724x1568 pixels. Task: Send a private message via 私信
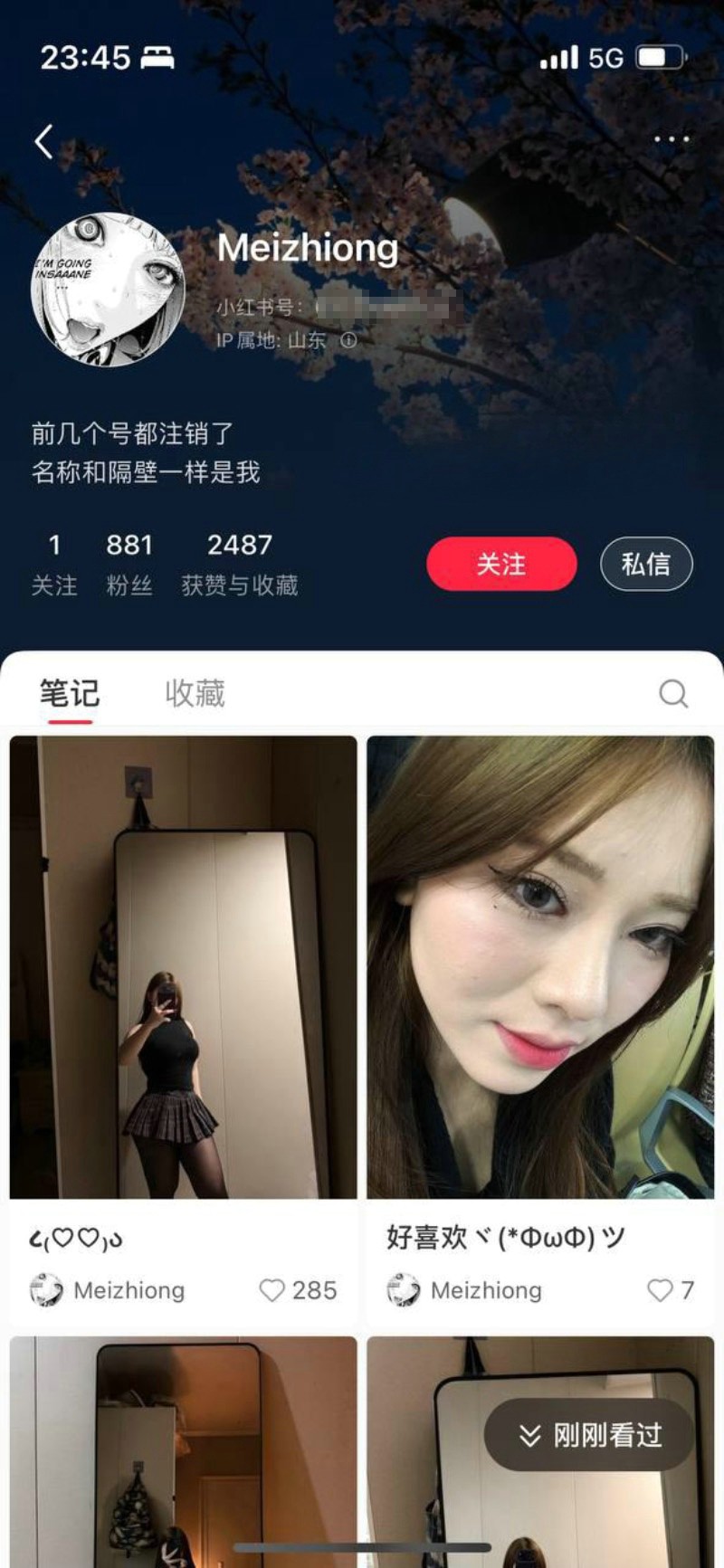646,564
